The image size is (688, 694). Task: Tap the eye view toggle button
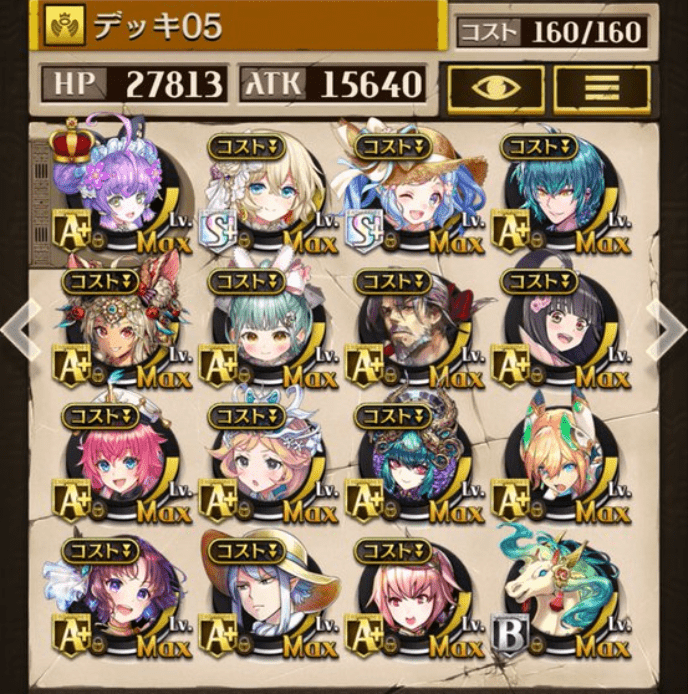coord(495,87)
